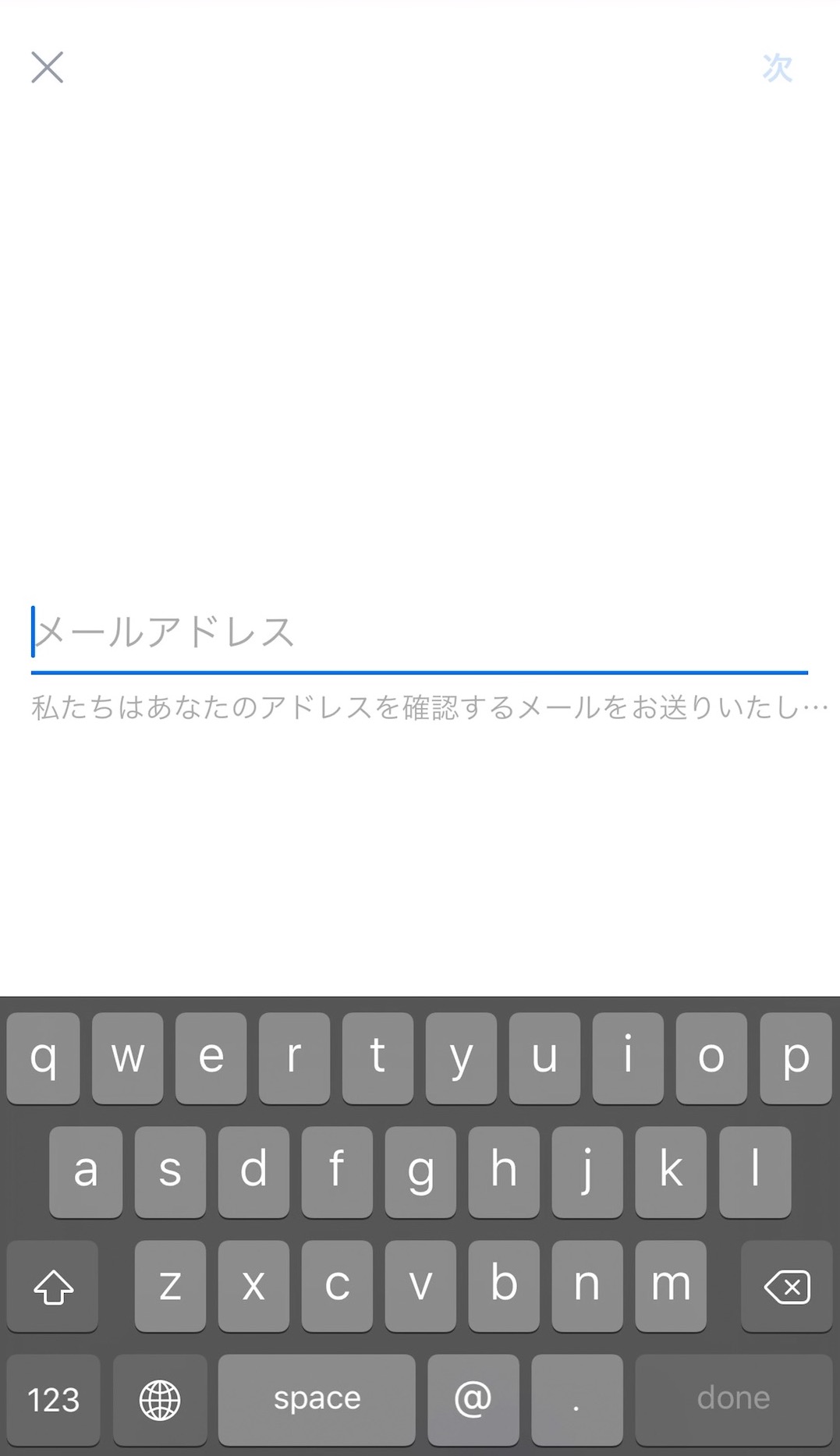The image size is (840, 1456).
Task: Tap the 次 (Next) button
Action: point(777,68)
